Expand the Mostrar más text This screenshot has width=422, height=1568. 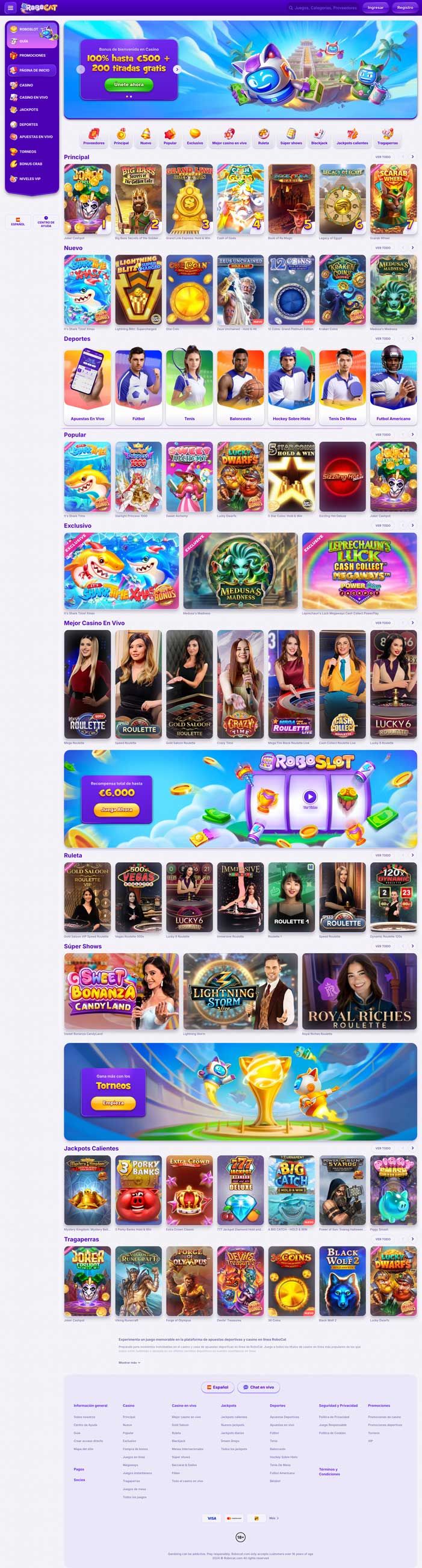[129, 1363]
